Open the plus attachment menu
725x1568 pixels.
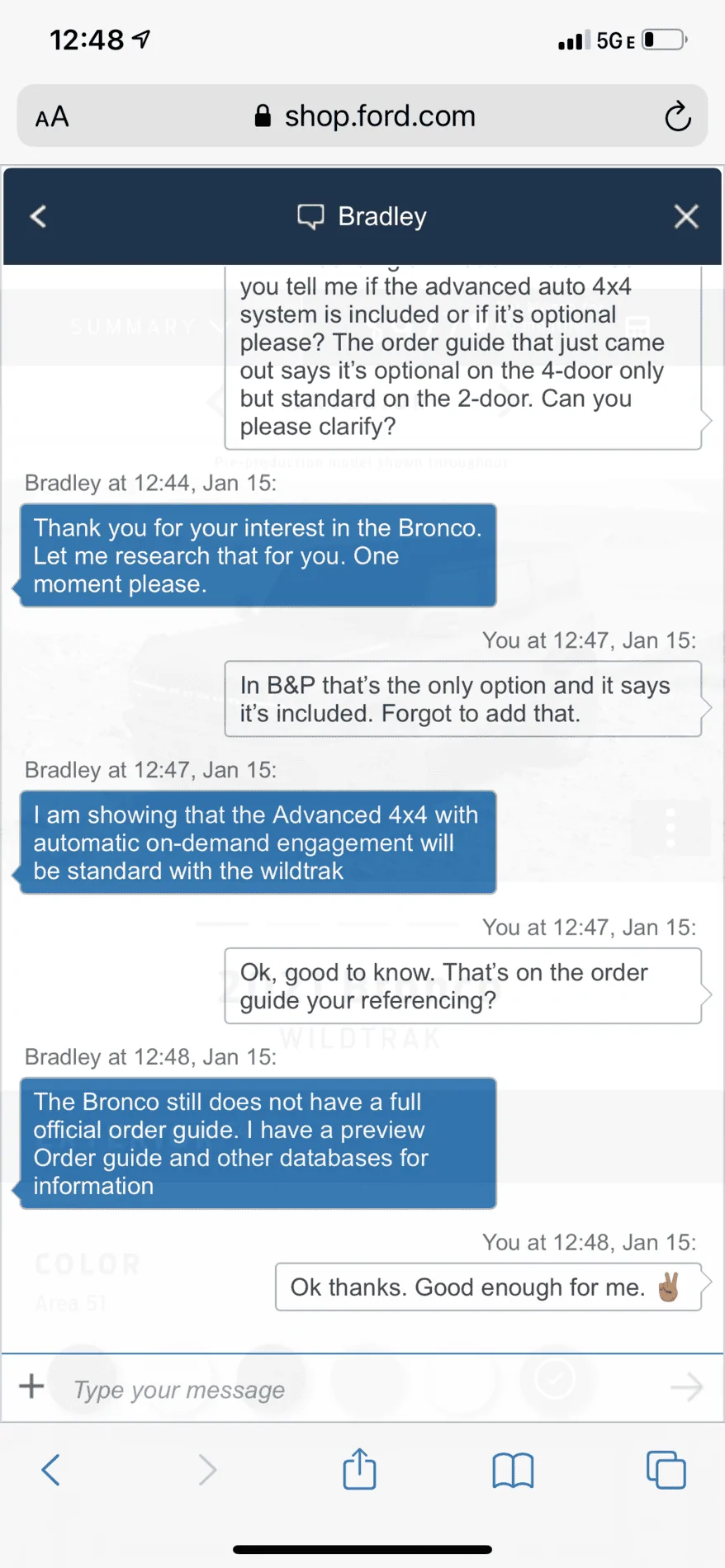(31, 1386)
